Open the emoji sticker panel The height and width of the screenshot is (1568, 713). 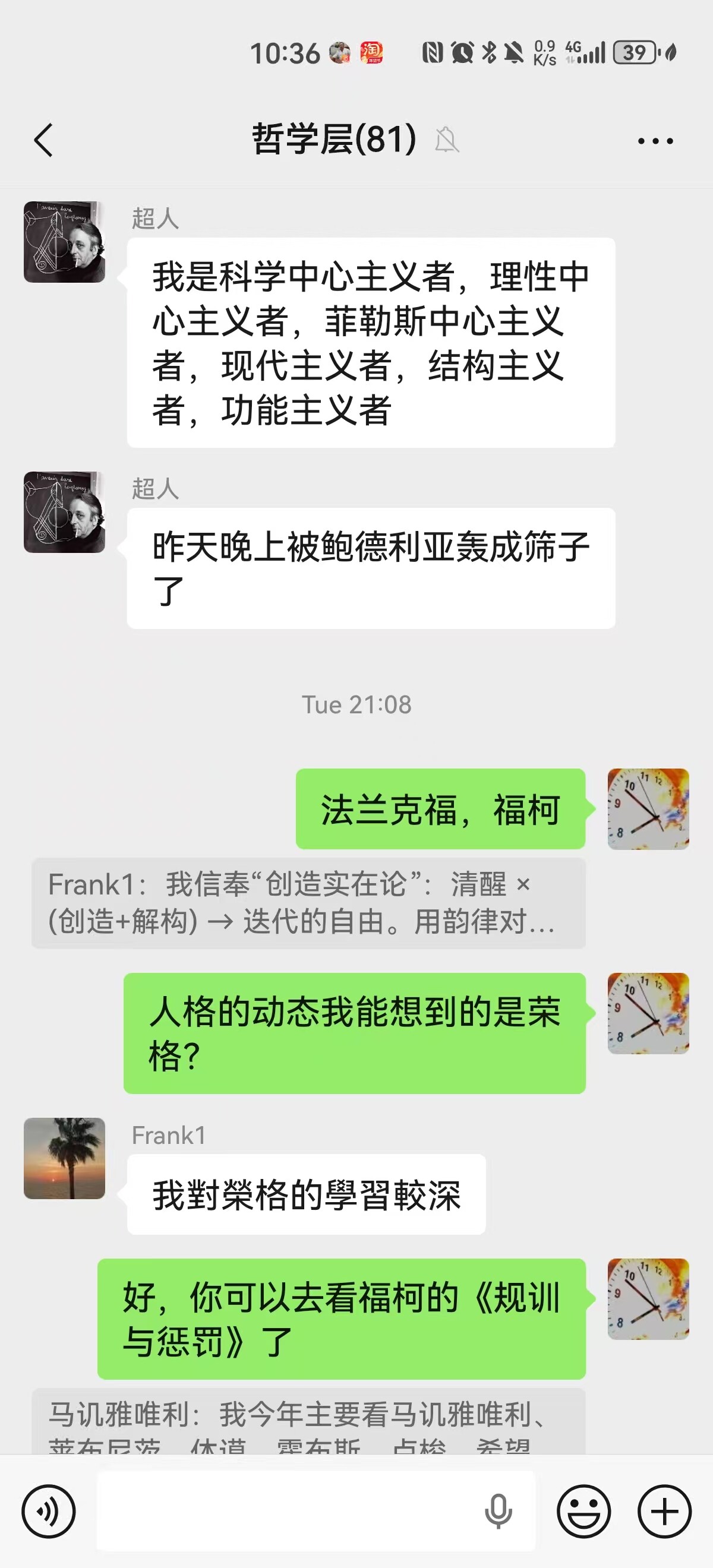pyautogui.click(x=583, y=1512)
